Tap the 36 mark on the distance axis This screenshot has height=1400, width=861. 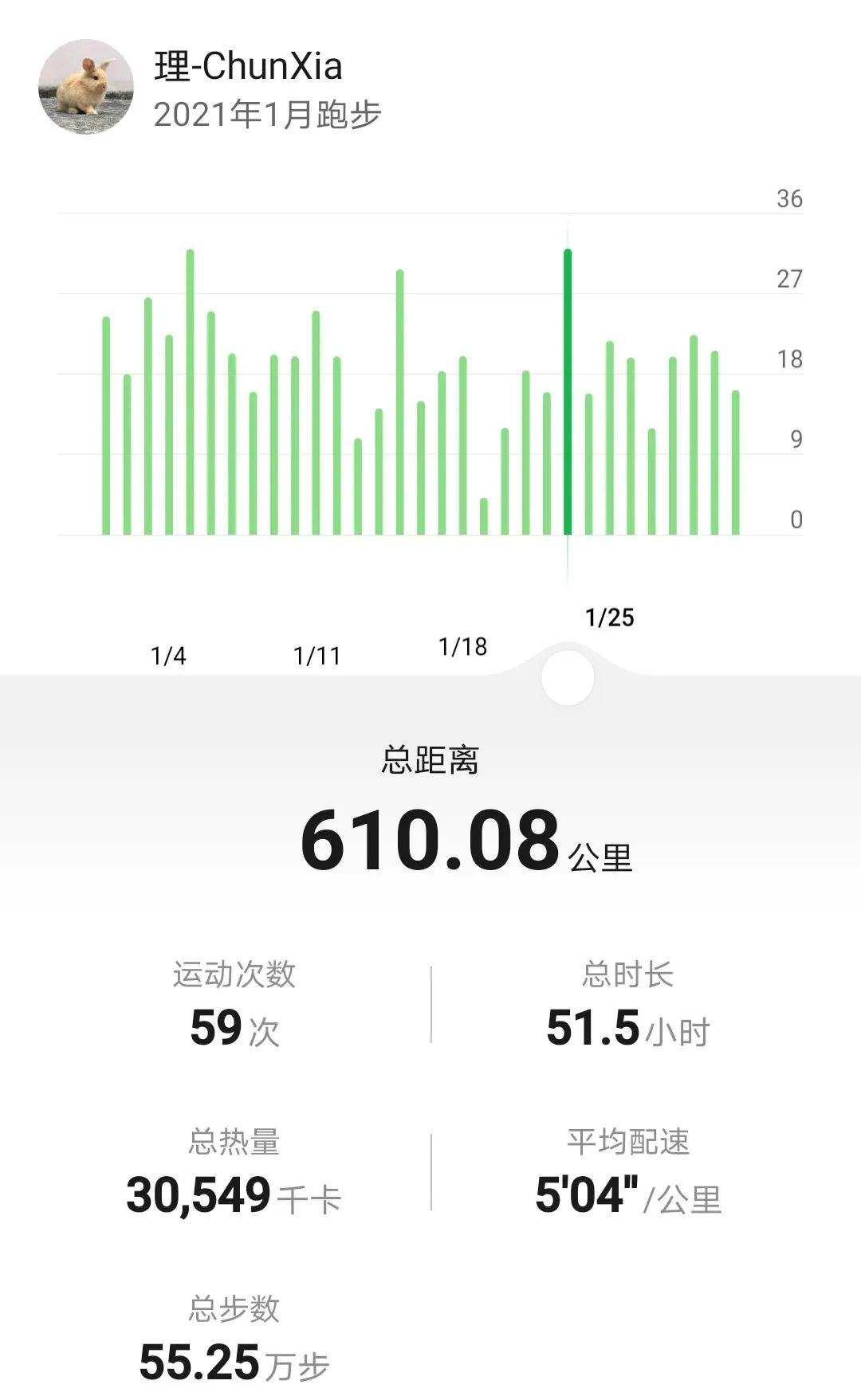tap(790, 199)
